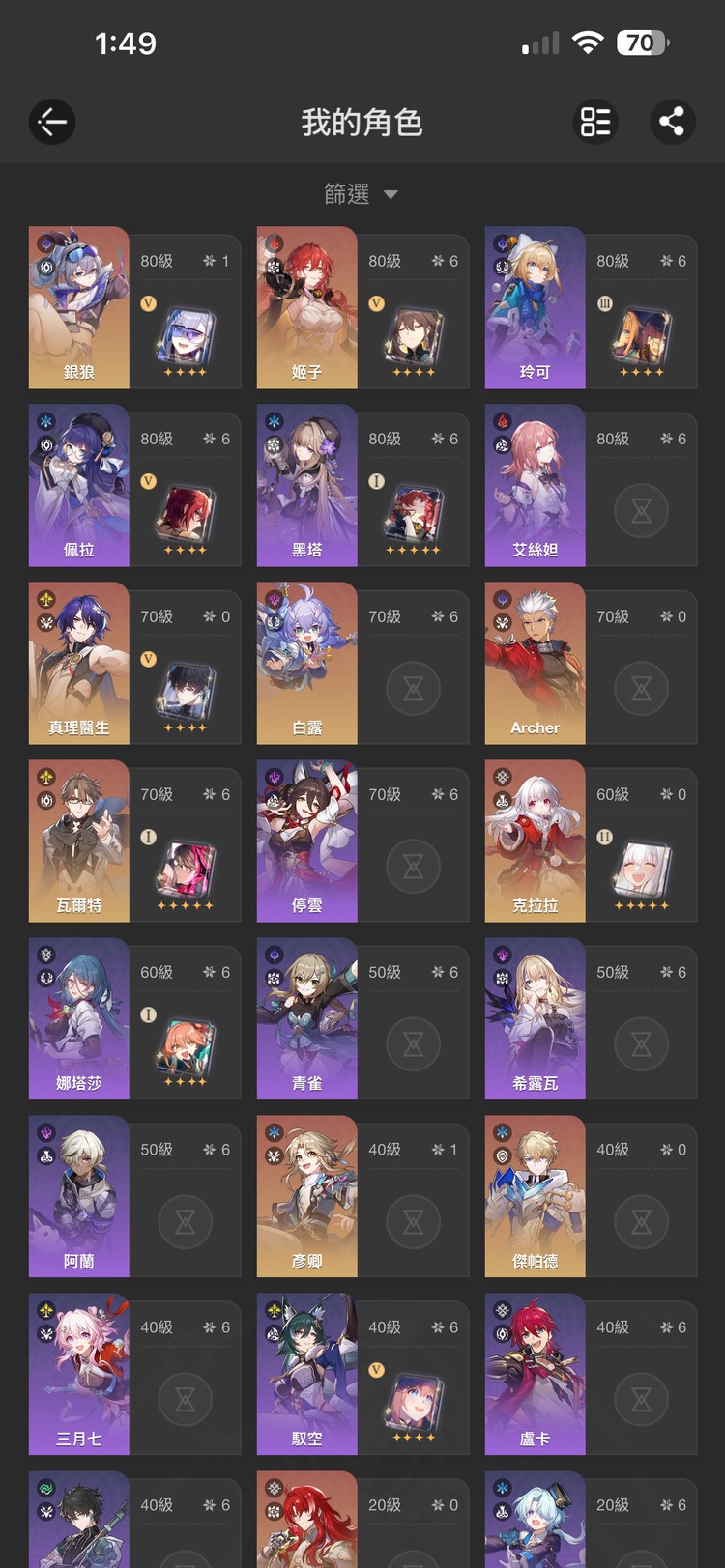Viewport: 725px width, 1568px height.
Task: View the 瓦爾特 character card
Action: click(x=134, y=841)
